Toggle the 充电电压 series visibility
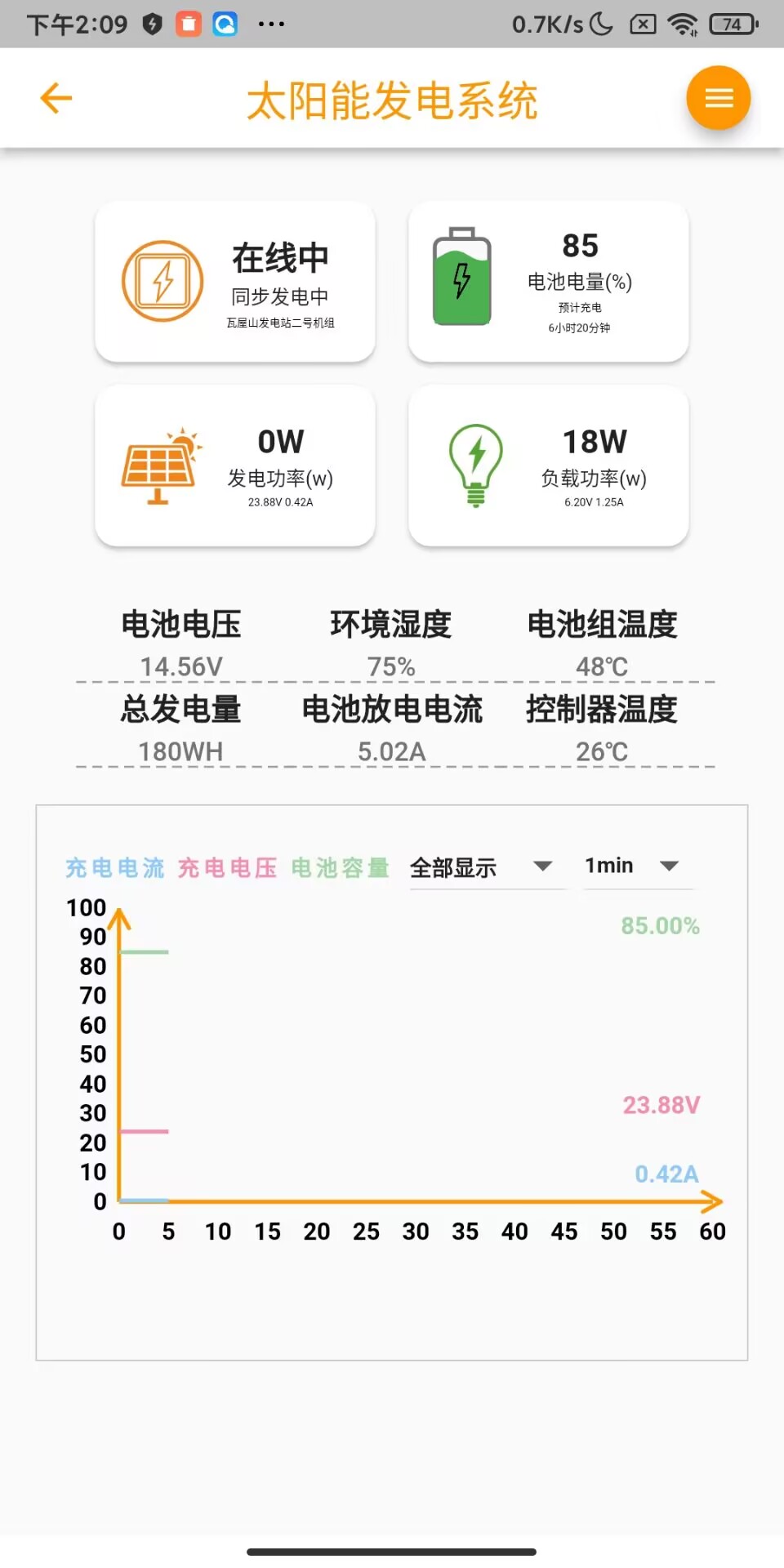Screen dimensions: 784x1568 227,868
